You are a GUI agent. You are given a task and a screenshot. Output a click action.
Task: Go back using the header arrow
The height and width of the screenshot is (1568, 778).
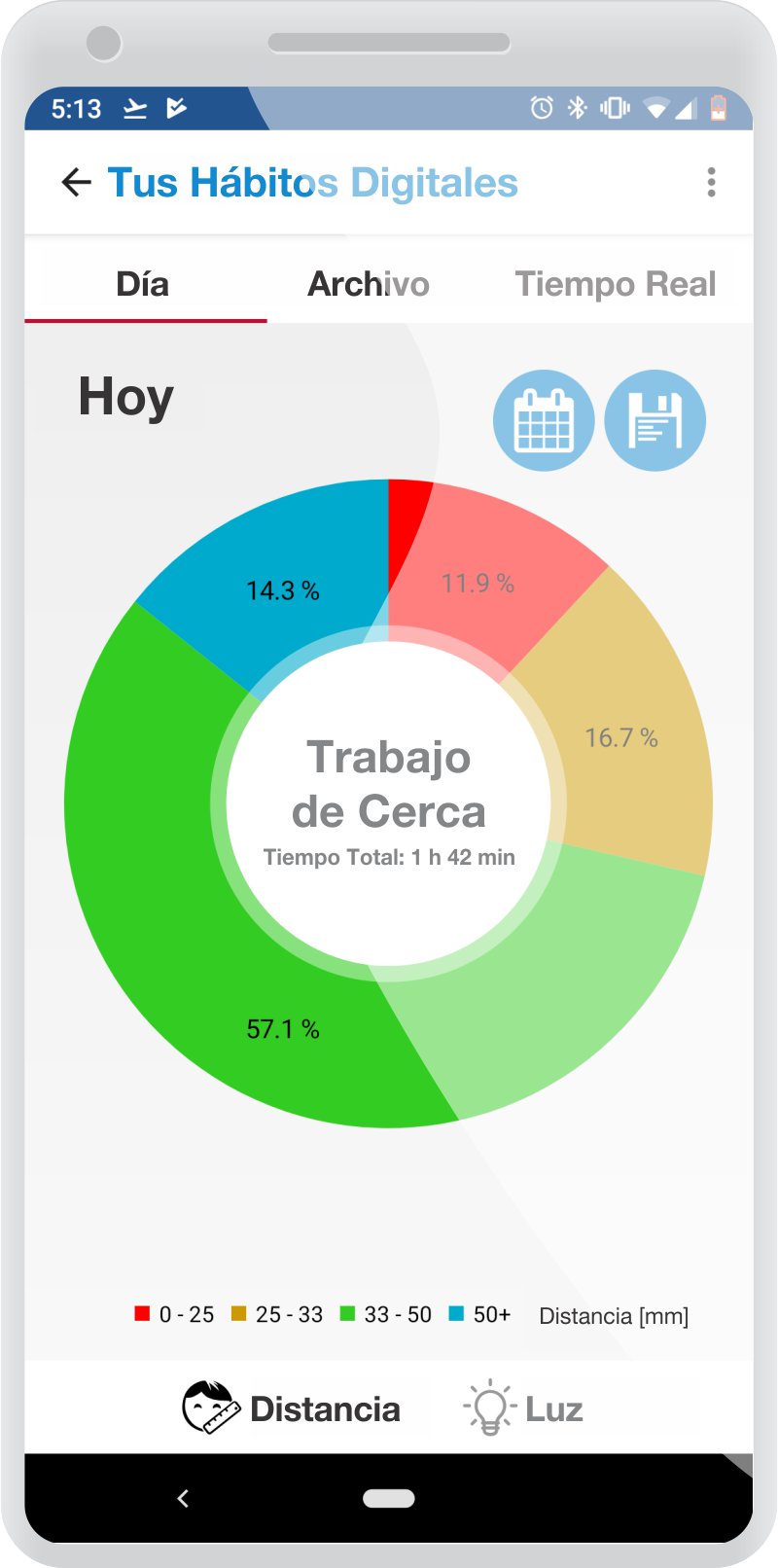coord(76,182)
